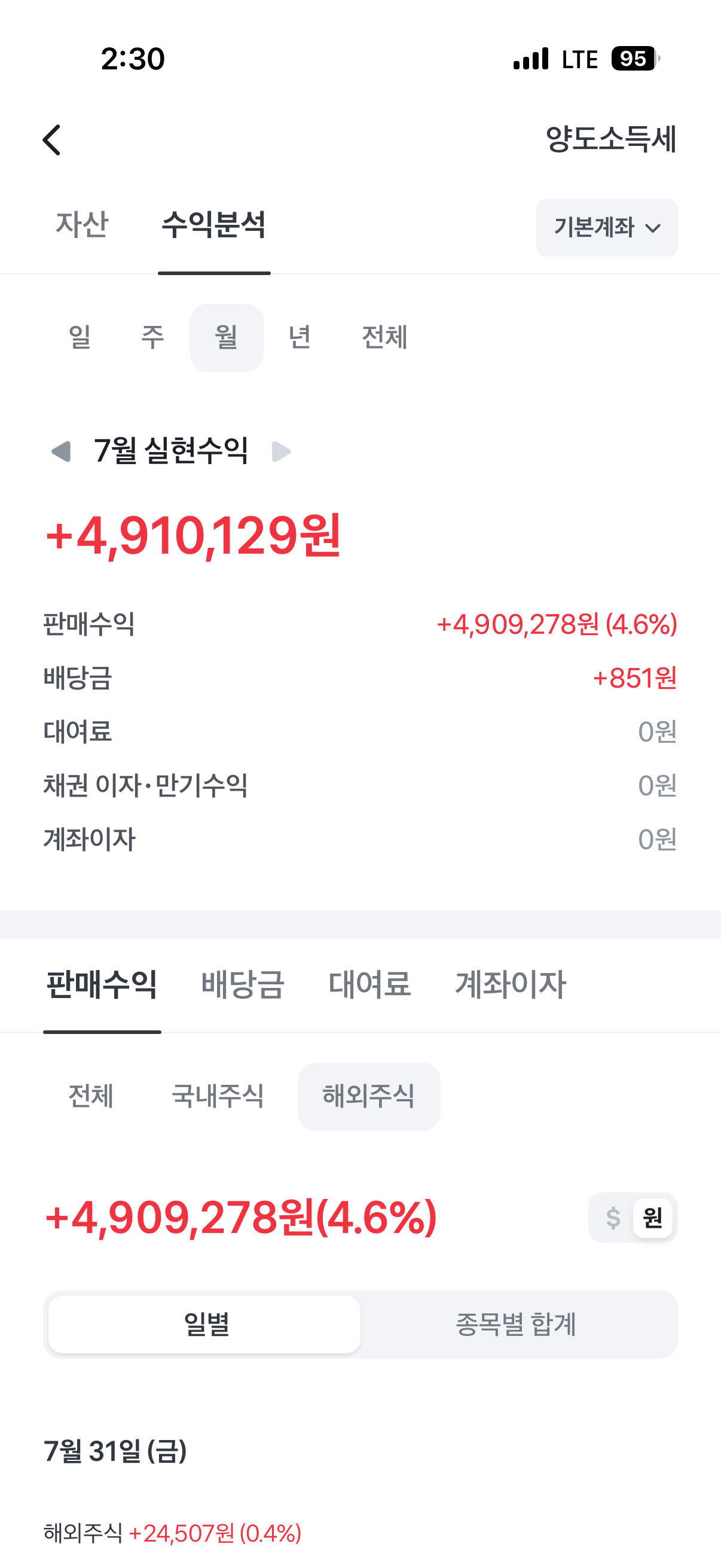
Task: Select the 주 period filter
Action: [x=152, y=337]
